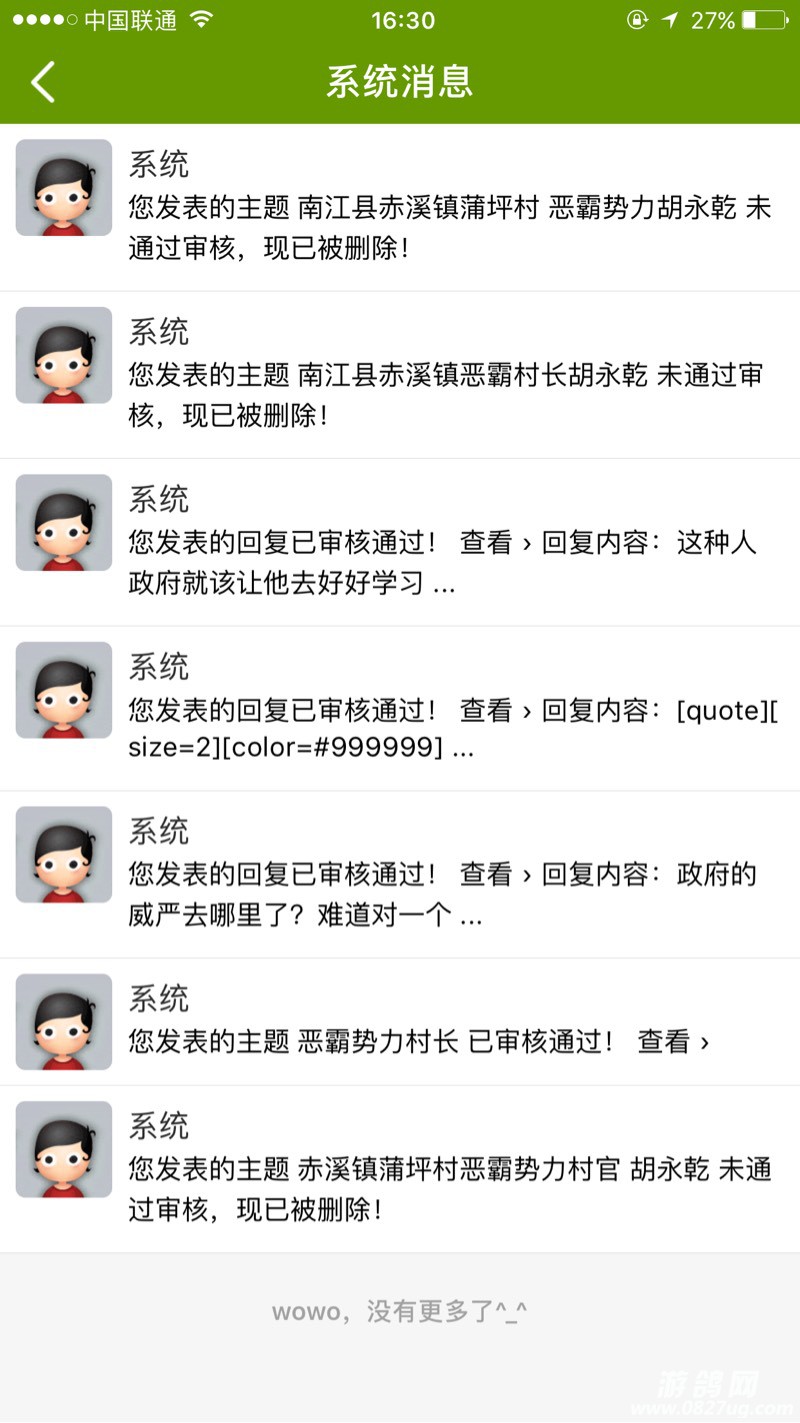The width and height of the screenshot is (800, 1423).
Task: Go back from 系统消息 screen
Action: [43, 81]
